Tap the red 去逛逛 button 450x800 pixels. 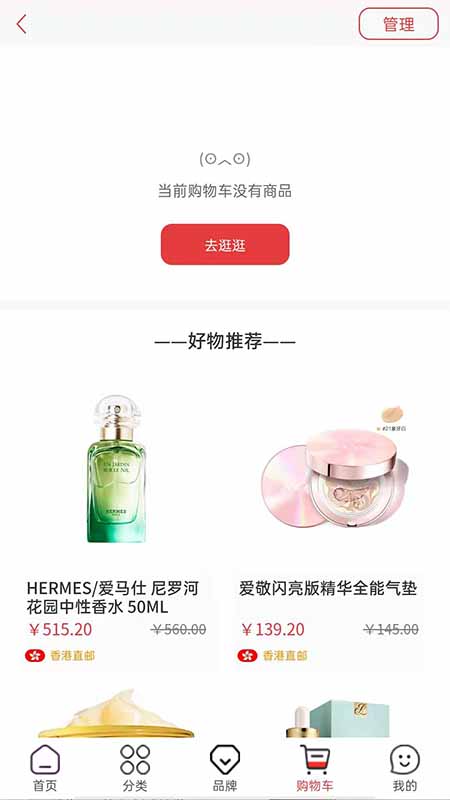coord(225,244)
